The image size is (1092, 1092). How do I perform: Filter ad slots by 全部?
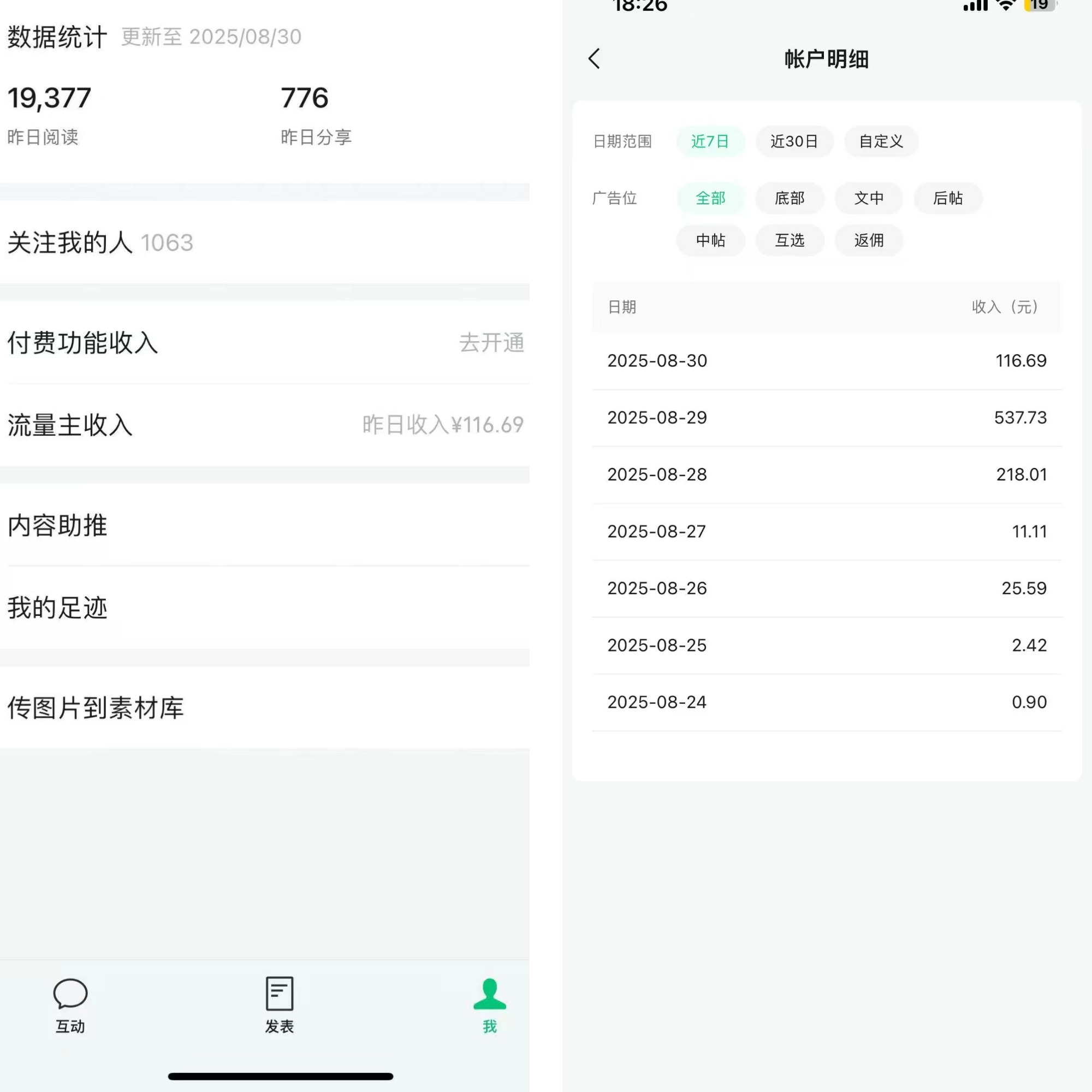(x=710, y=198)
